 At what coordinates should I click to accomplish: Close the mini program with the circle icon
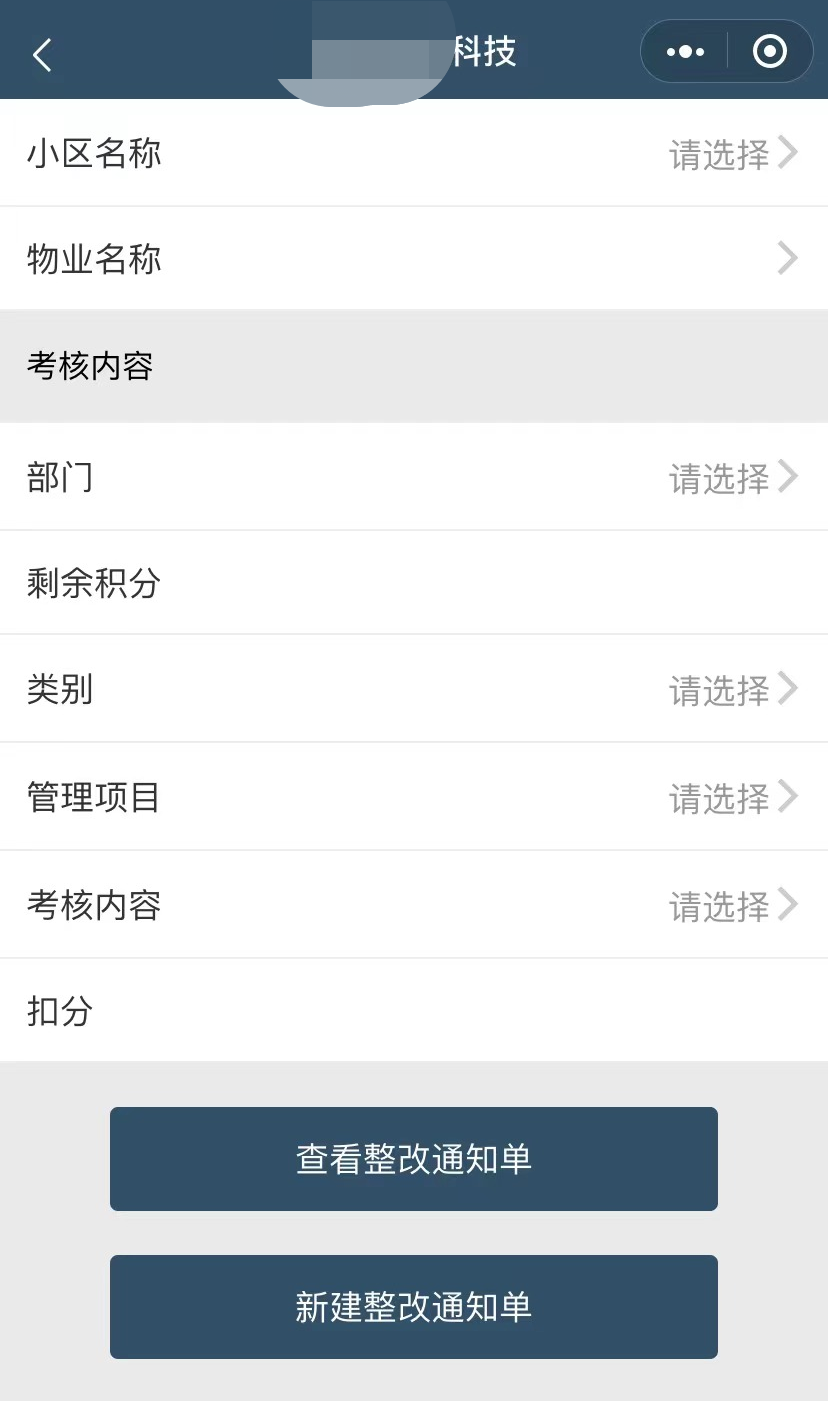click(x=769, y=52)
